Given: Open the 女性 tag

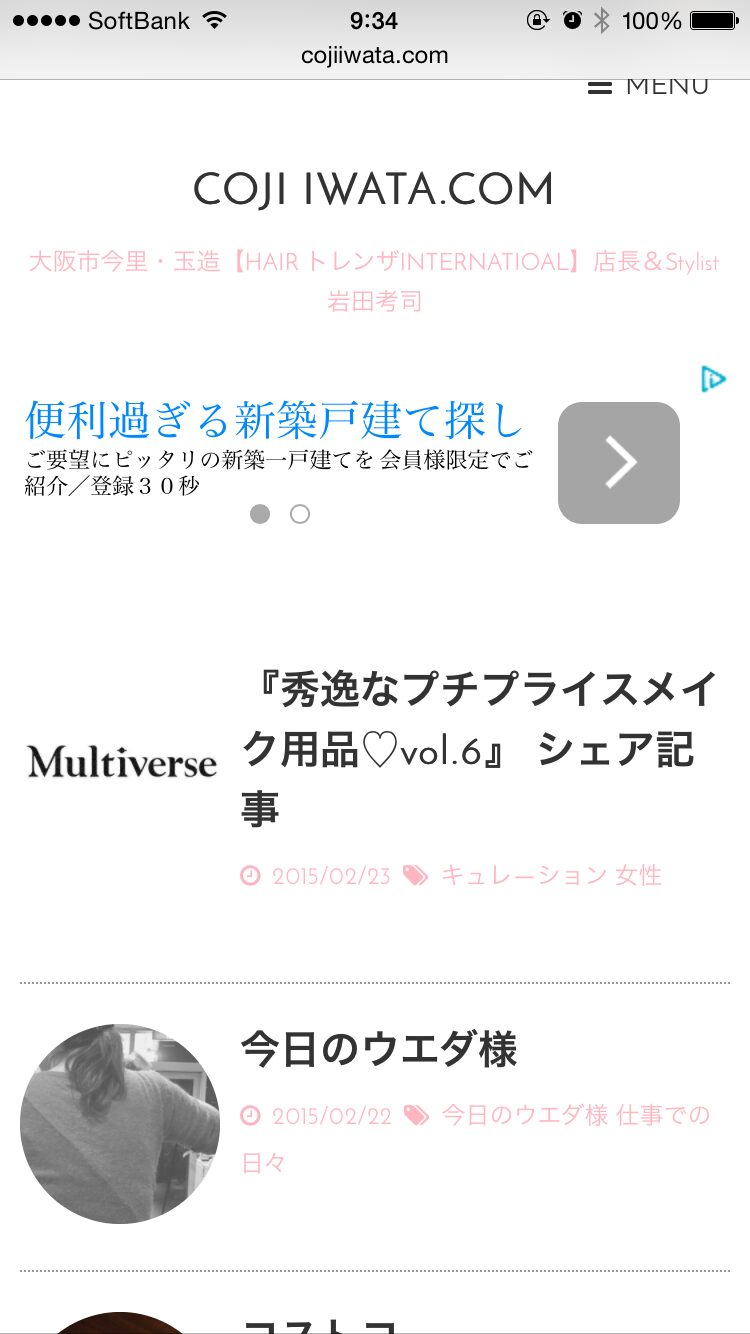Looking at the screenshot, I should [x=639, y=876].
